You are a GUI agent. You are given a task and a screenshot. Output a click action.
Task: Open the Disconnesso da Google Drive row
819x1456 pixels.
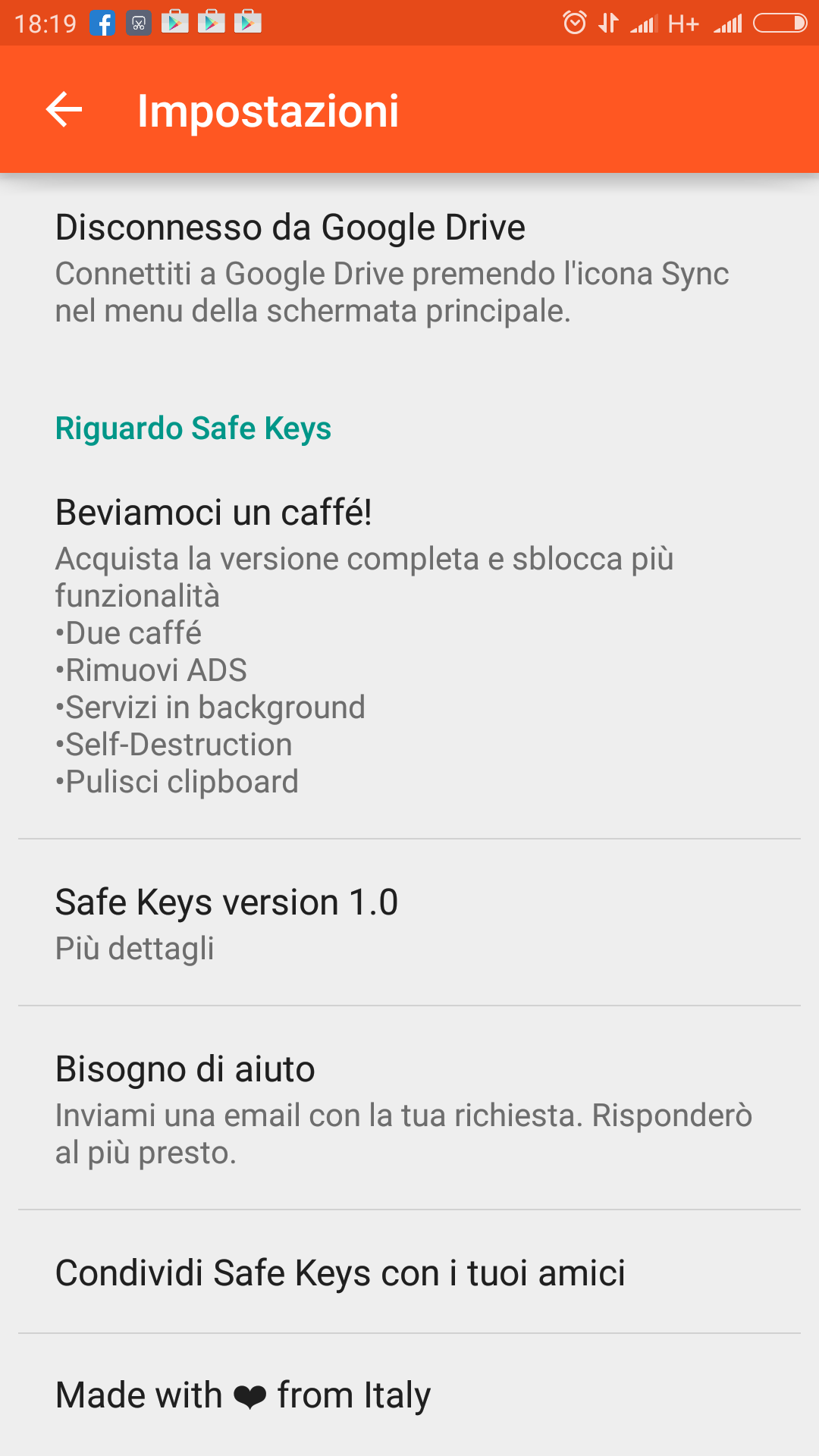coord(409,268)
